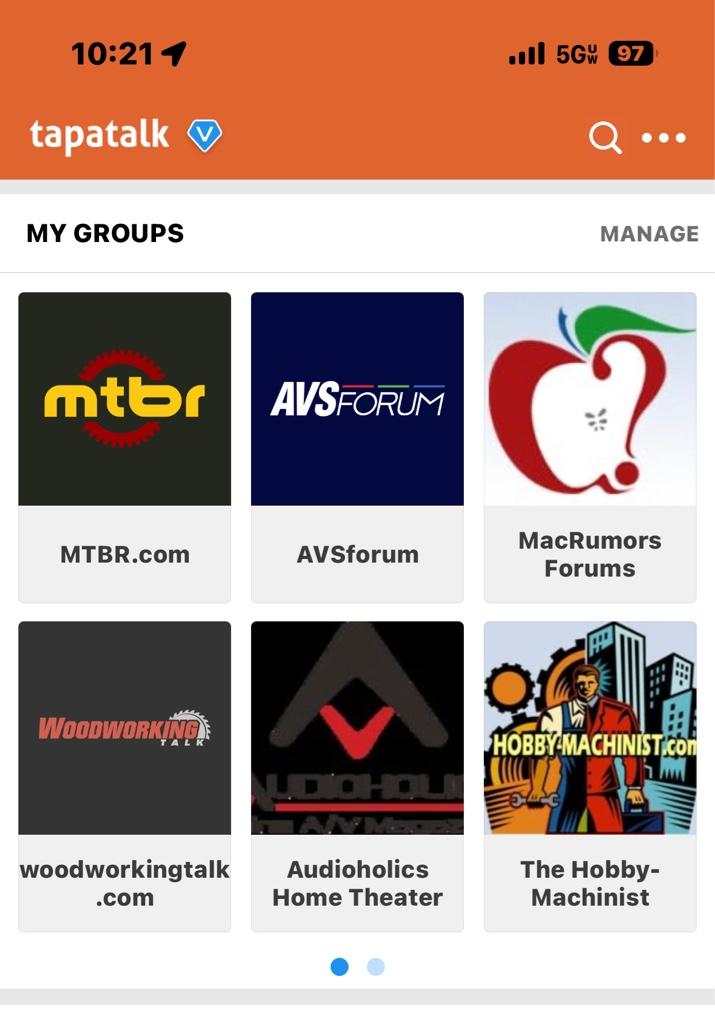715x1024 pixels.
Task: Open the AVSforum group
Action: pos(357,447)
